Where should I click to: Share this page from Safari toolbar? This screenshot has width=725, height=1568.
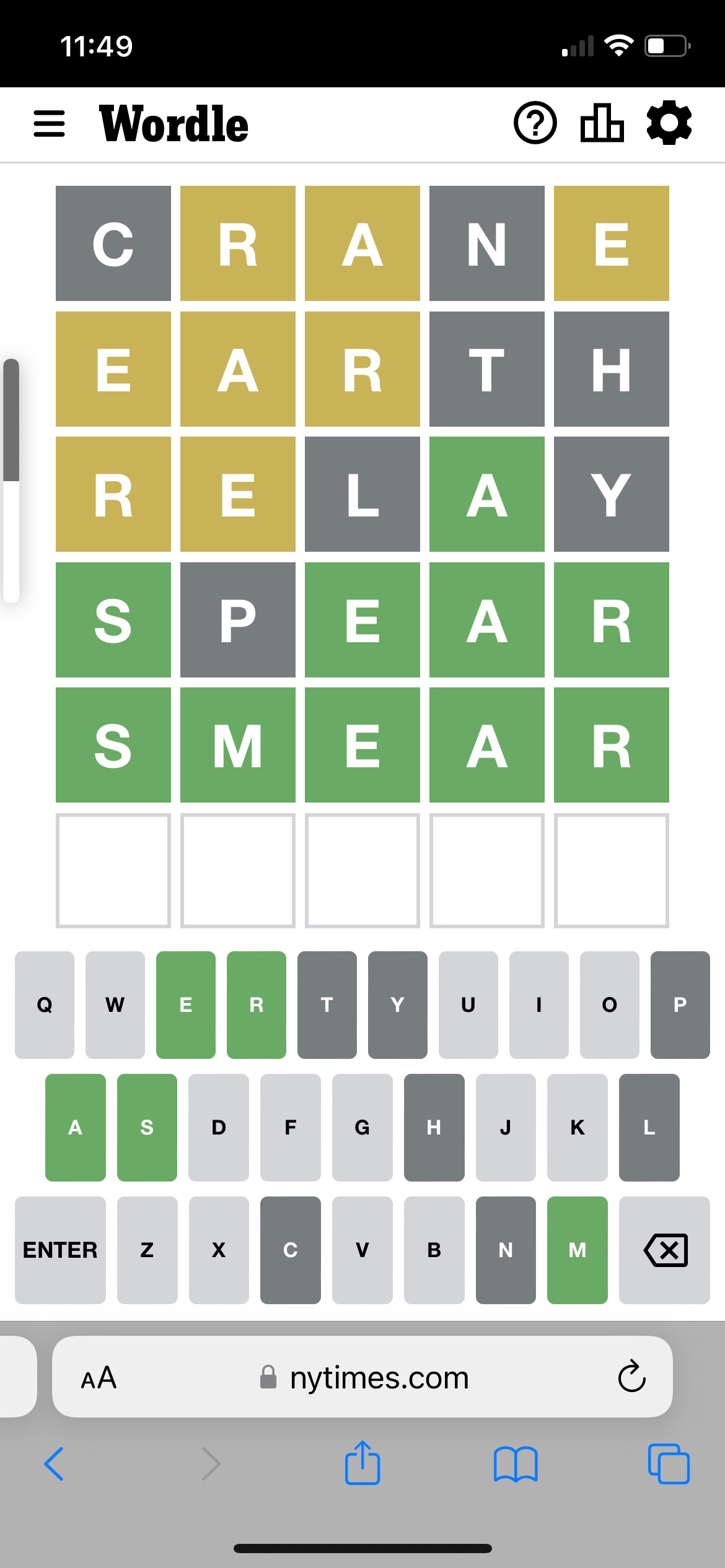point(362,1464)
